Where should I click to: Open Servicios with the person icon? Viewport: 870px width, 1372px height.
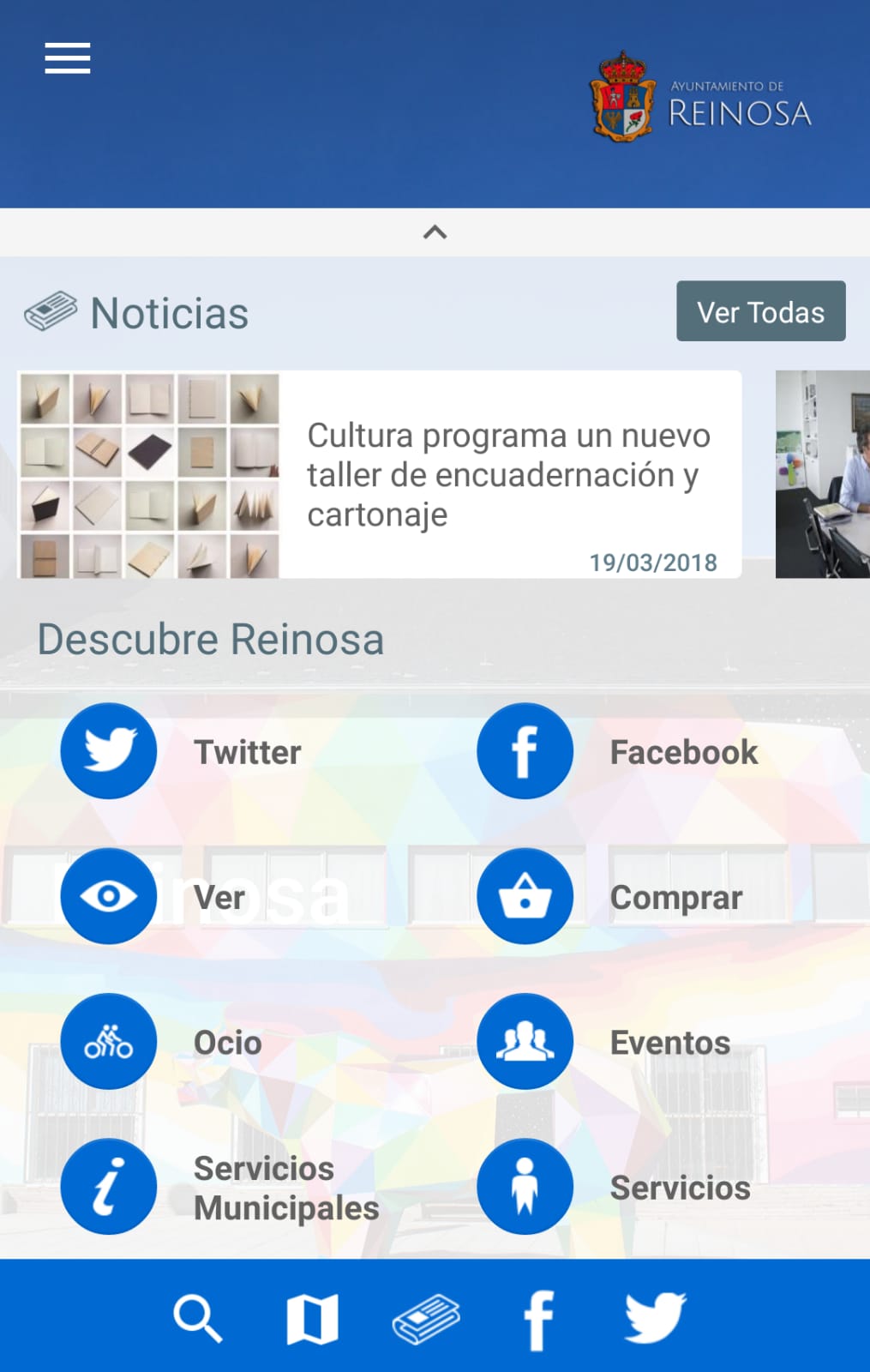[x=525, y=1187]
